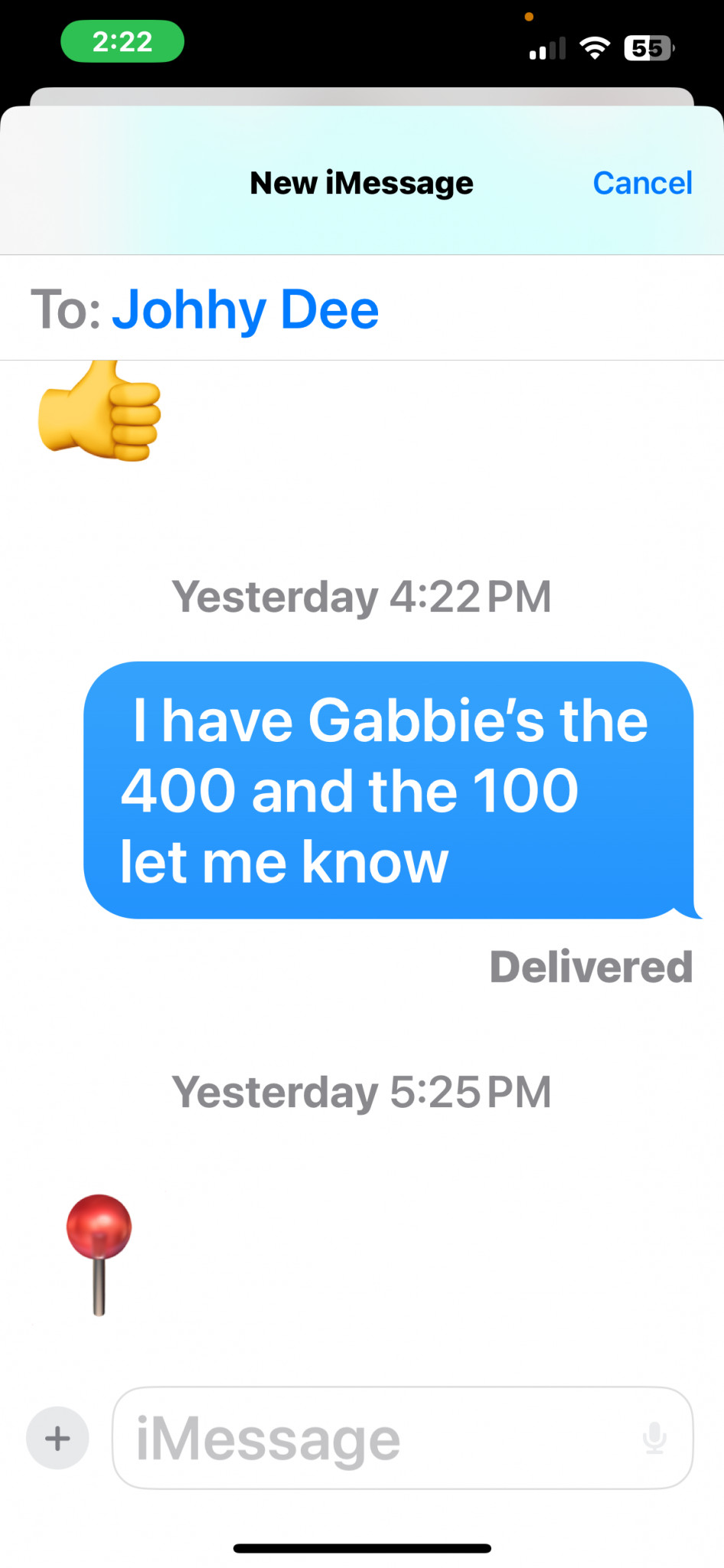The width and height of the screenshot is (724, 1568).
Task: Select the Johhy Dee recipient
Action: 246,310
